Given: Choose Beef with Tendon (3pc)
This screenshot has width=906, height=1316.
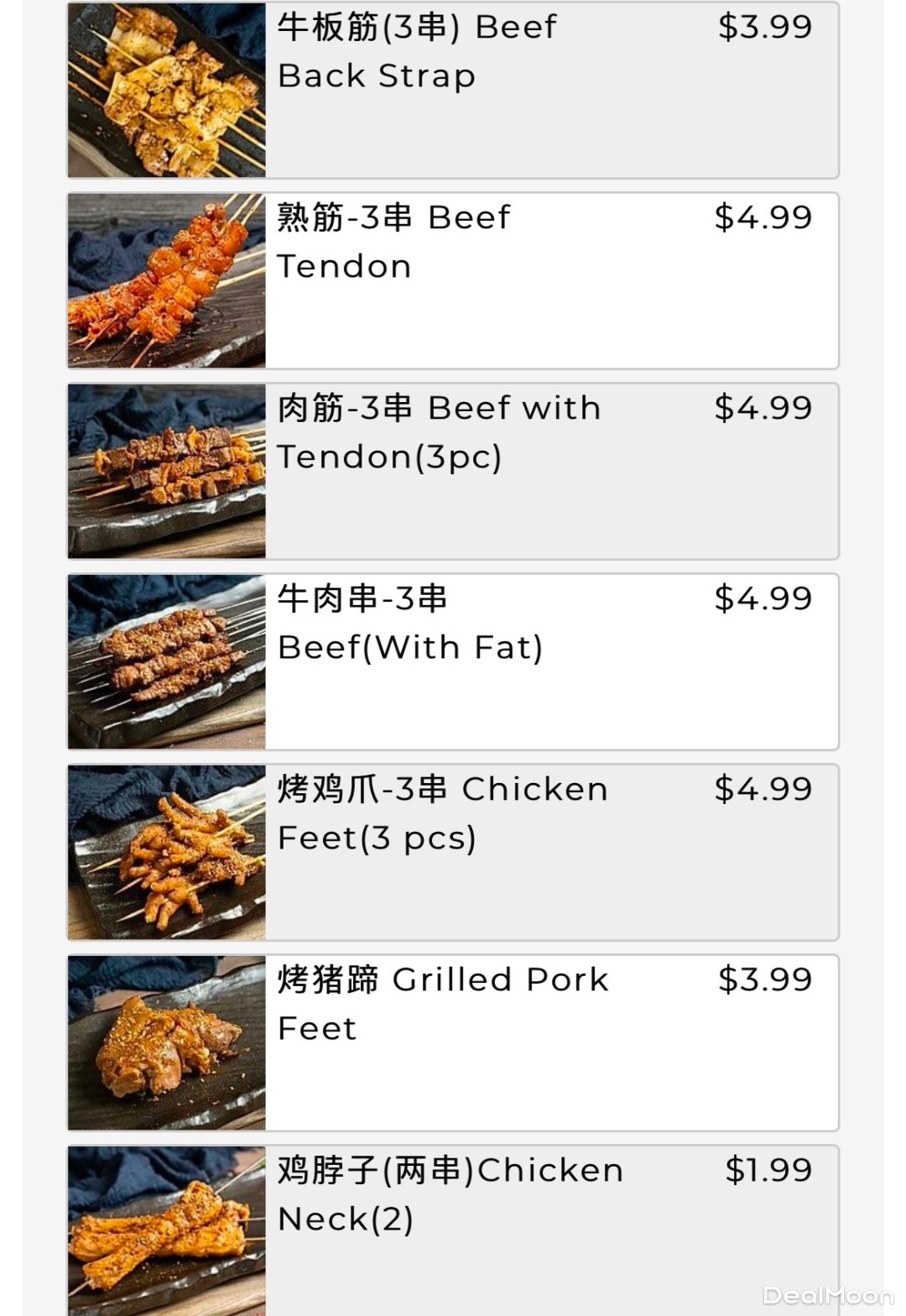Looking at the screenshot, I should click(x=453, y=471).
